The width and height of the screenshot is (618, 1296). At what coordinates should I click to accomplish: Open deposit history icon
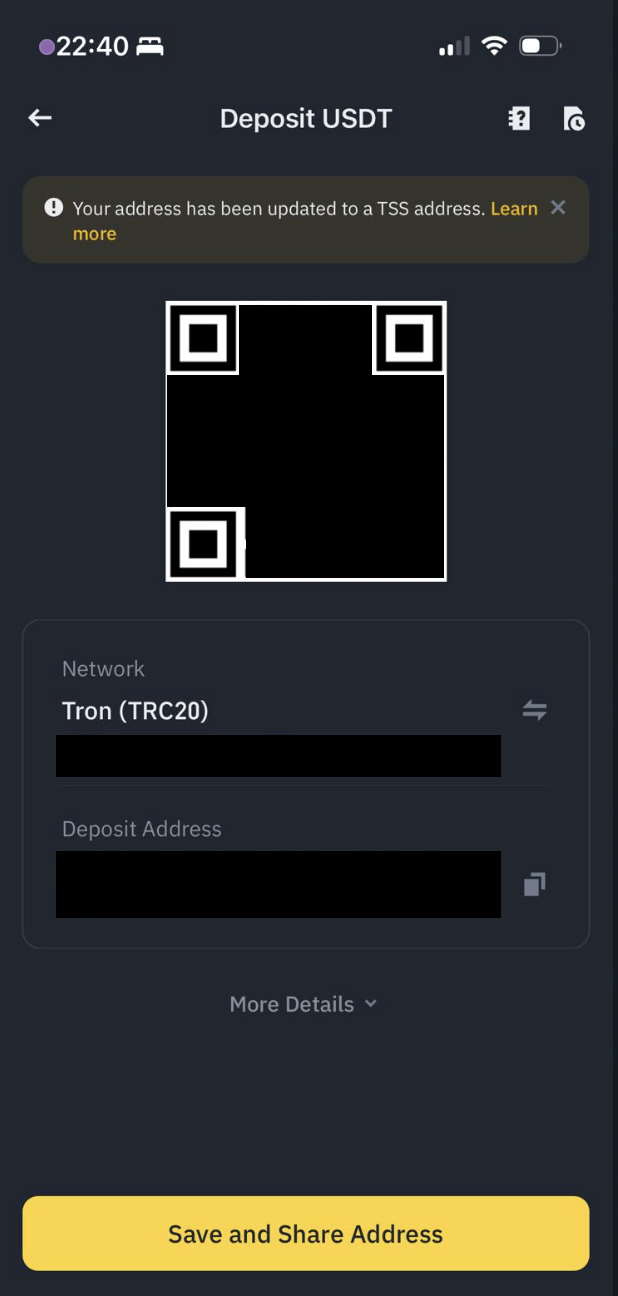574,119
